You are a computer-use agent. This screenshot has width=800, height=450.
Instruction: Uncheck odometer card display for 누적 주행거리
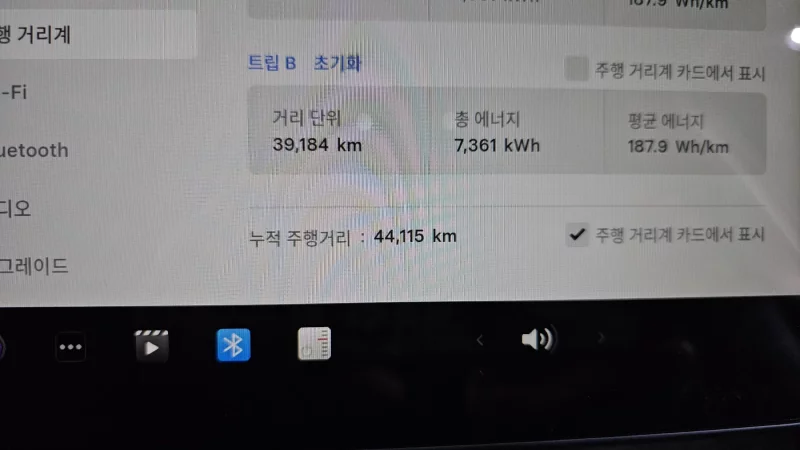pyautogui.click(x=576, y=235)
